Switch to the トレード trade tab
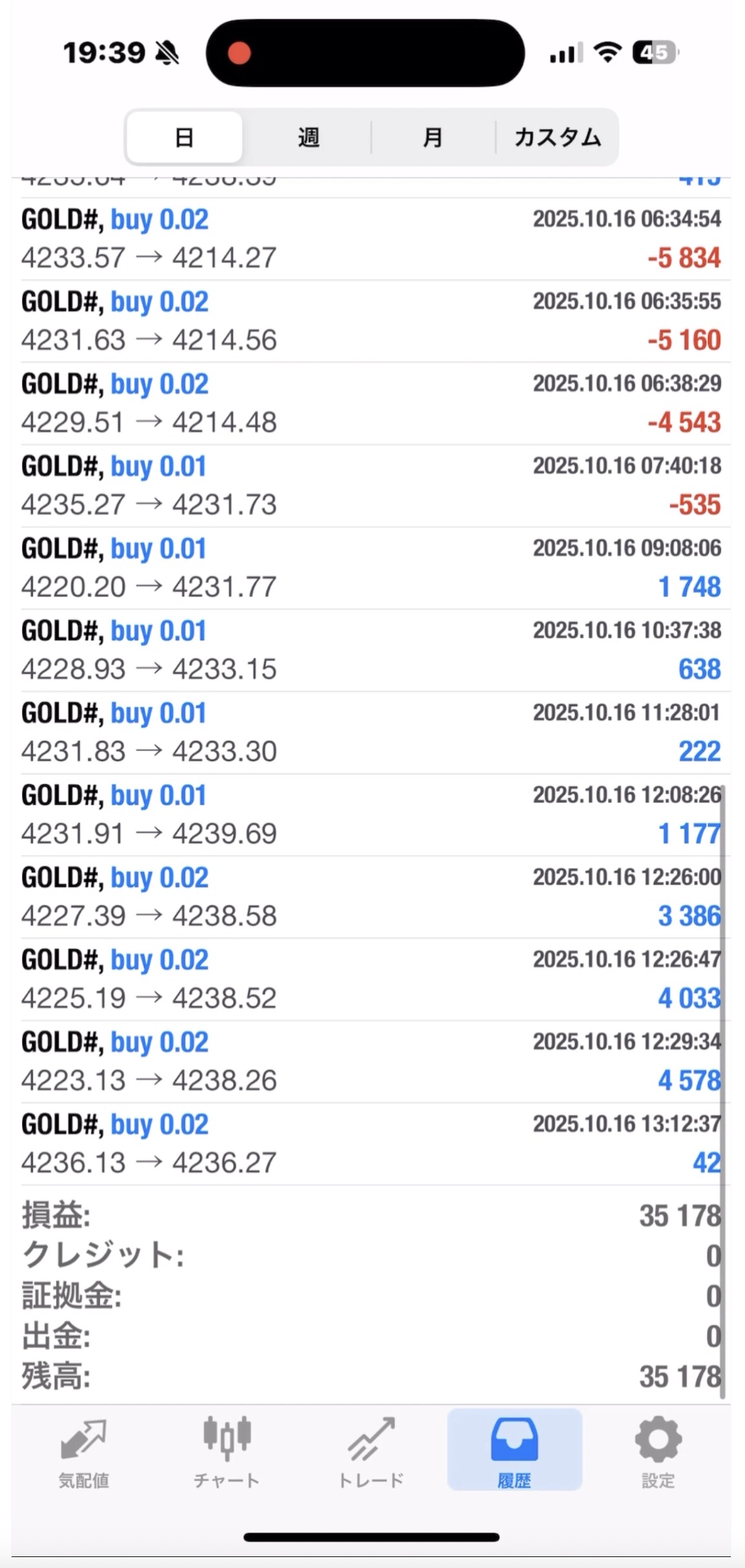 371,1452
